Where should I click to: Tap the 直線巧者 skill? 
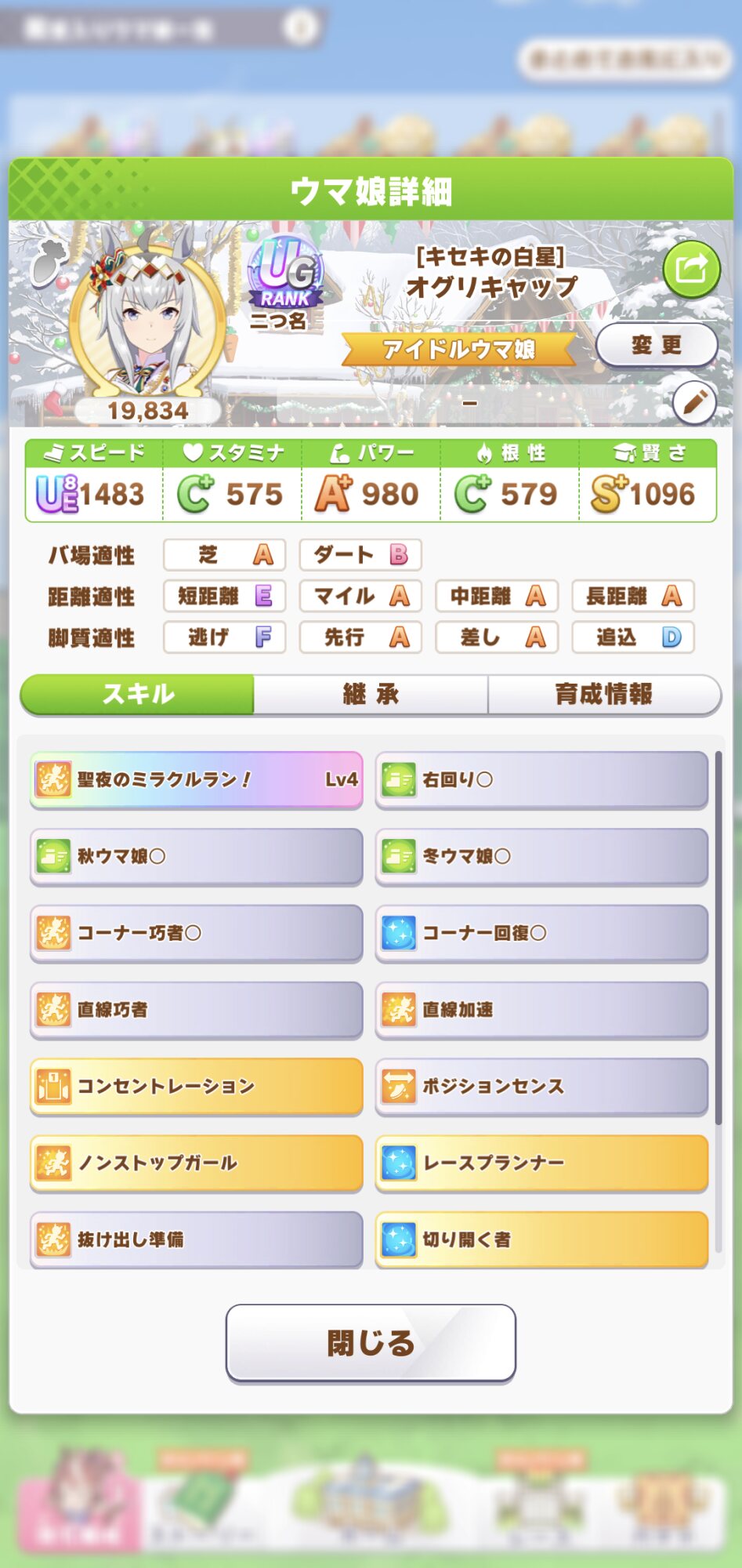[x=196, y=1010]
